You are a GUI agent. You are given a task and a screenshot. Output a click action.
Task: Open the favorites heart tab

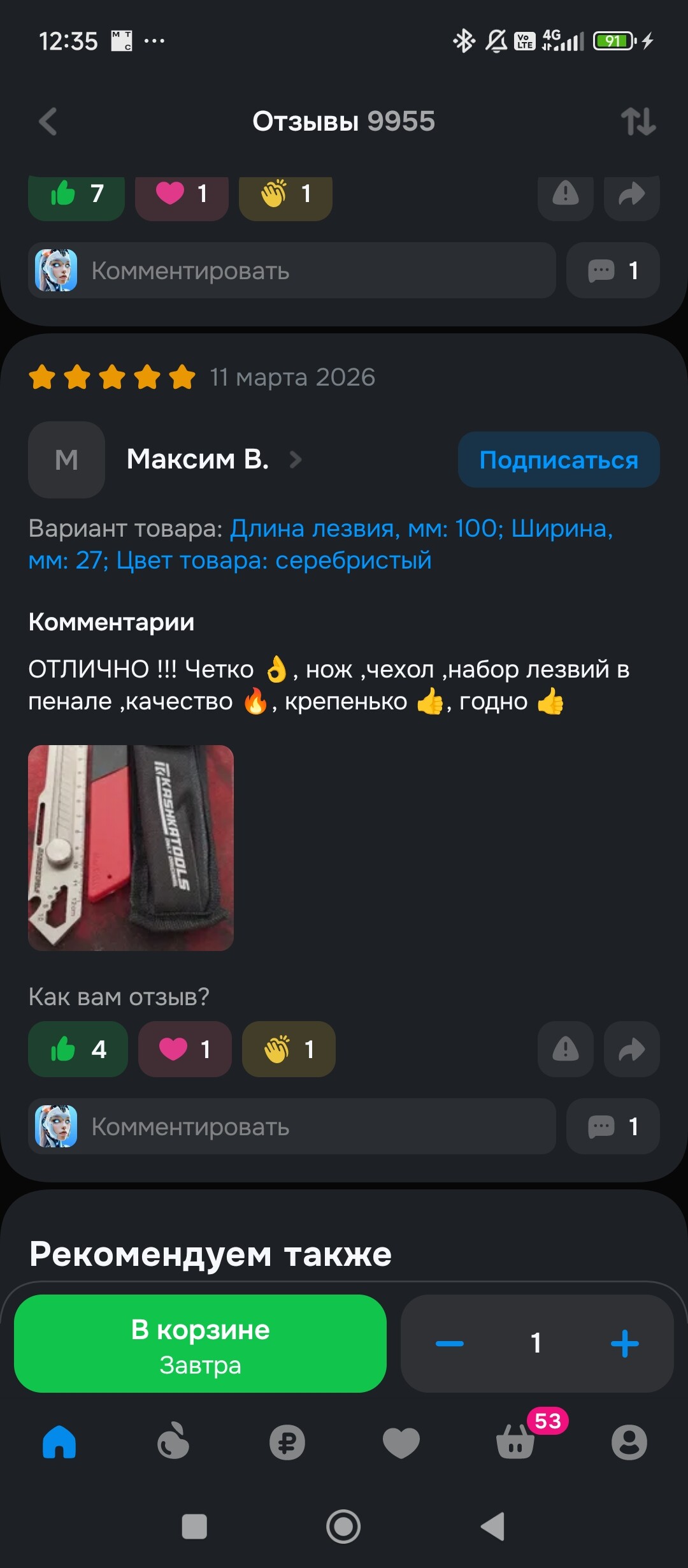[x=401, y=1442]
